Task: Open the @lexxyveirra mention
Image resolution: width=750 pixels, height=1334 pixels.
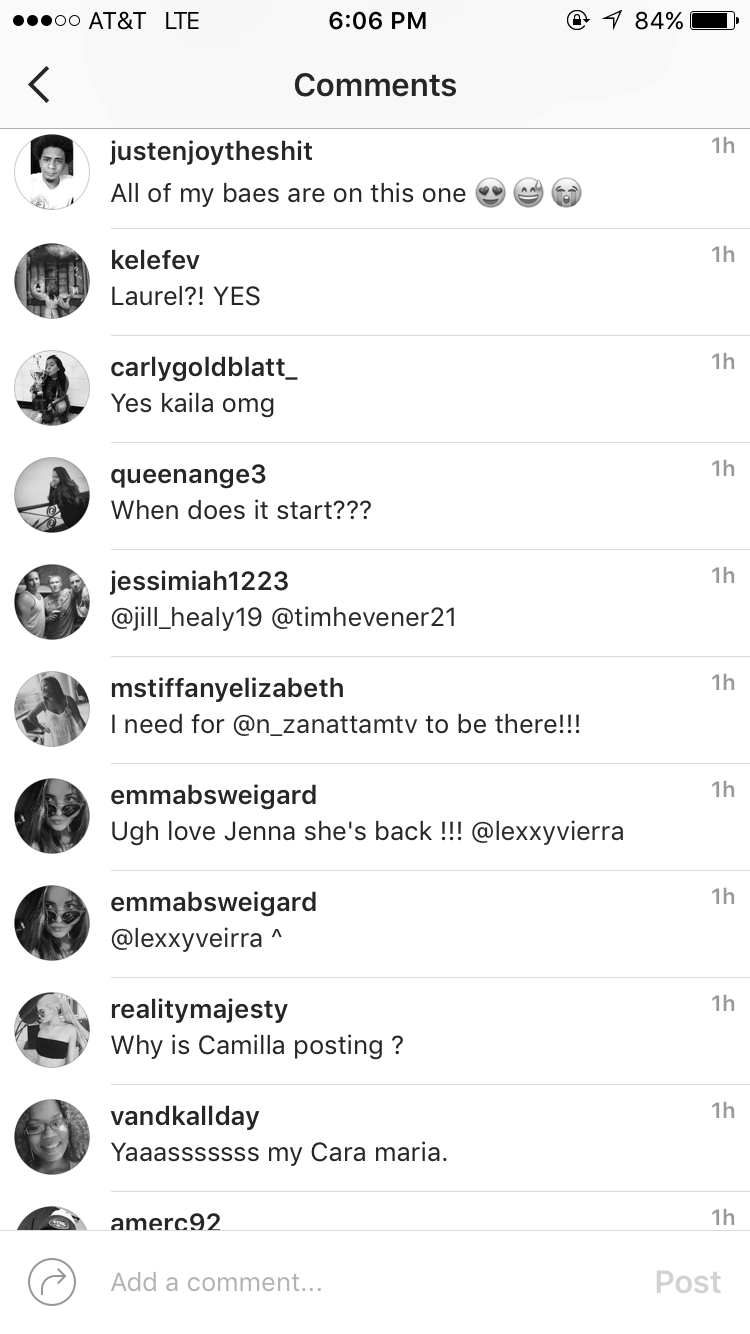Action: [186, 938]
